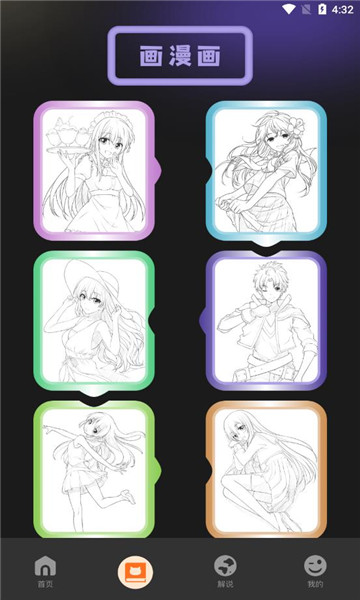Open the girl with flower hairpin sketch
Screen dimensions: 360x600
(266, 171)
